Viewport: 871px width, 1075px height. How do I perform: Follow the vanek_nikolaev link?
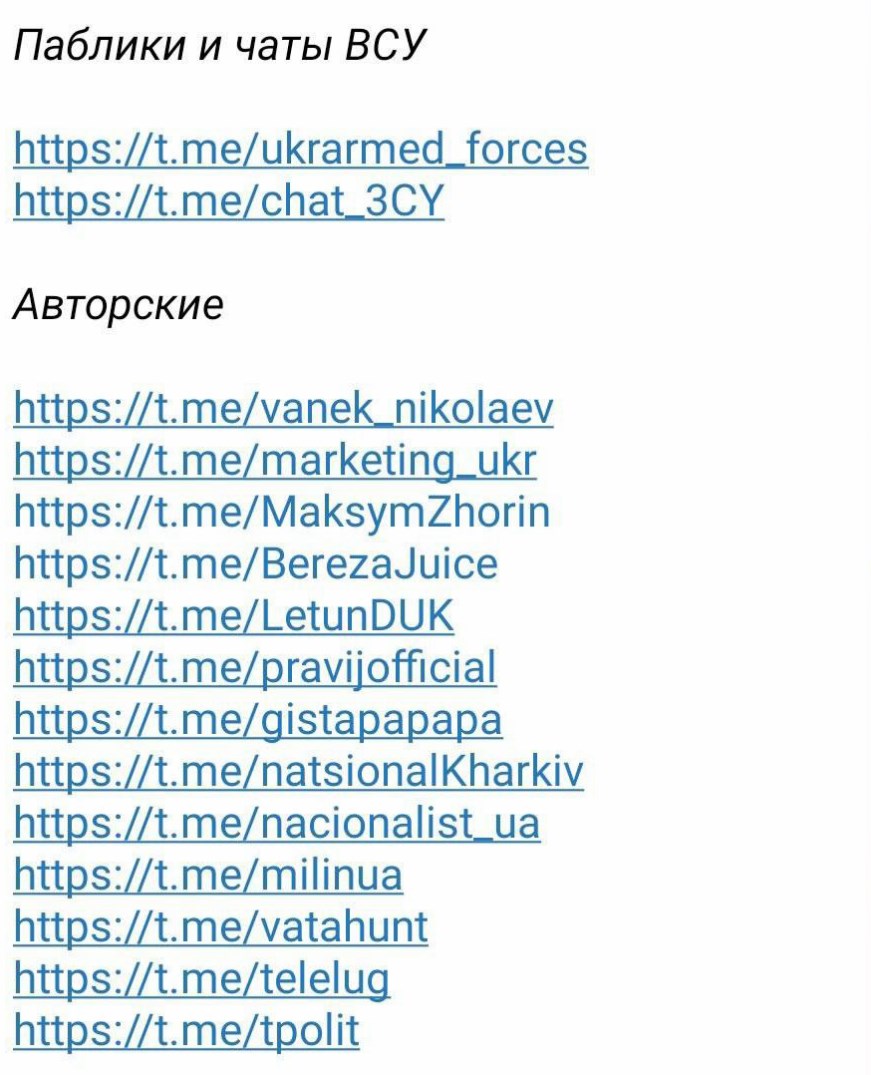point(284,410)
